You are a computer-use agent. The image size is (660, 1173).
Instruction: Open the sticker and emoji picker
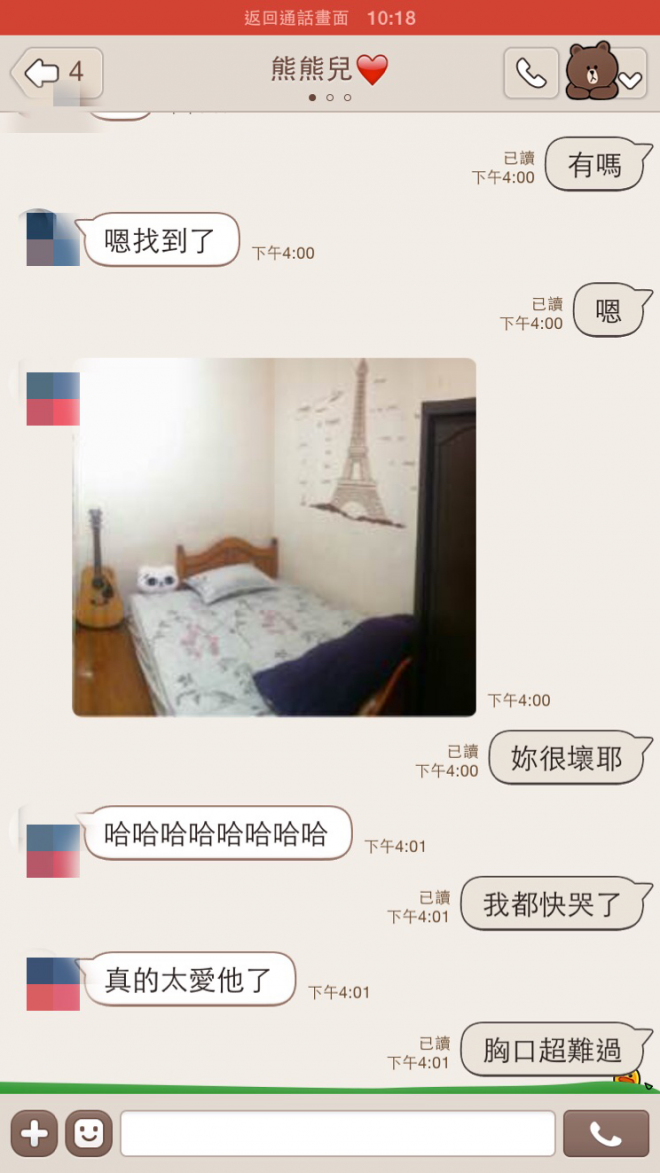pos(88,1133)
